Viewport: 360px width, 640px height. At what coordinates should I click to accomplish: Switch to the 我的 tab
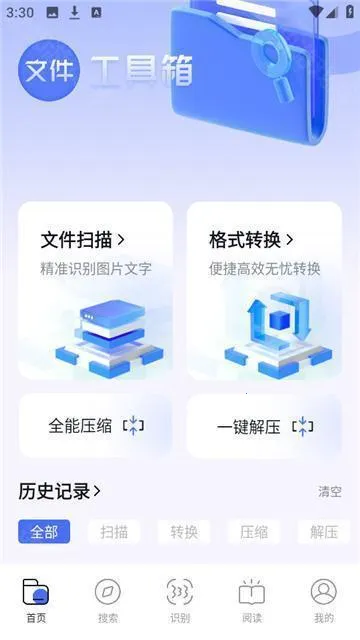point(324,601)
